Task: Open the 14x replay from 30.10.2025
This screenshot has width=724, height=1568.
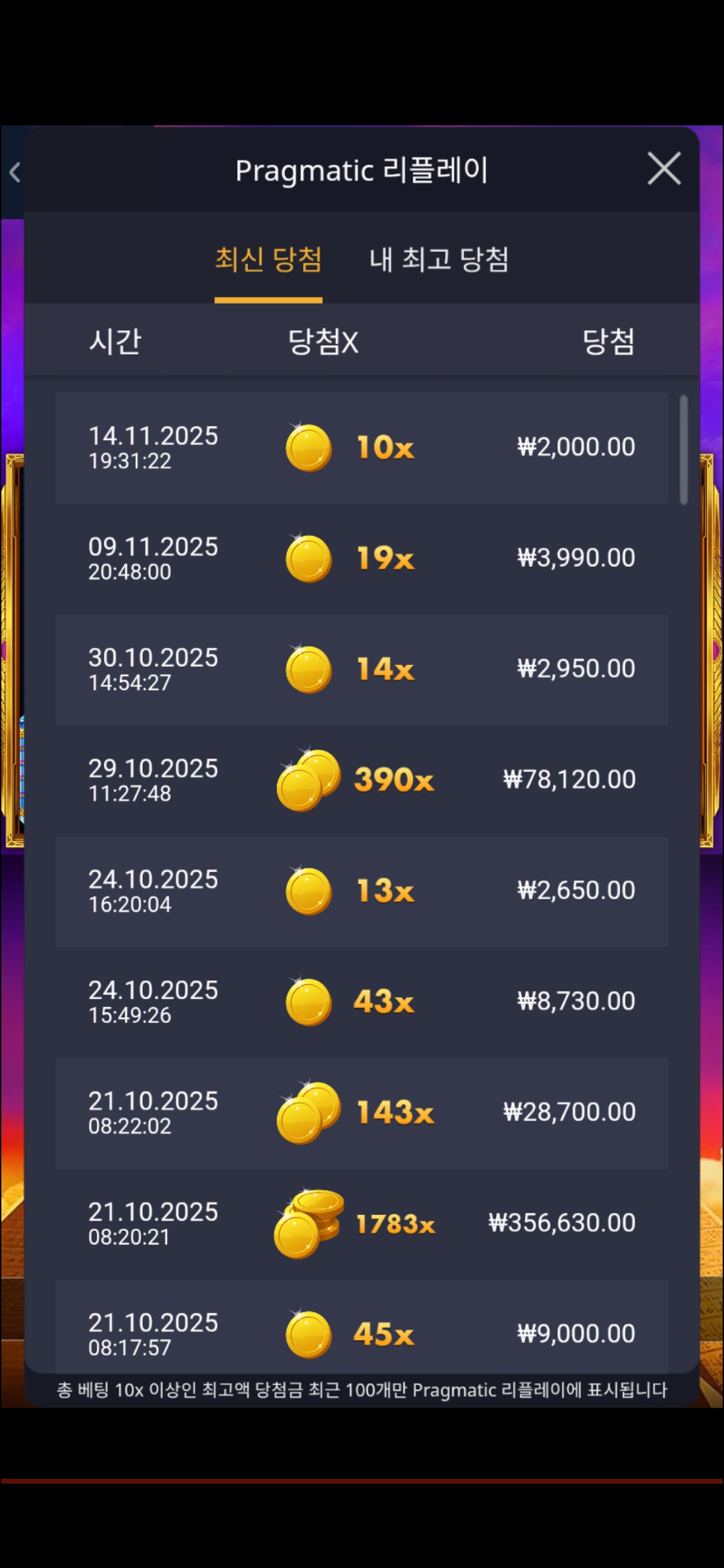Action: coord(362,669)
